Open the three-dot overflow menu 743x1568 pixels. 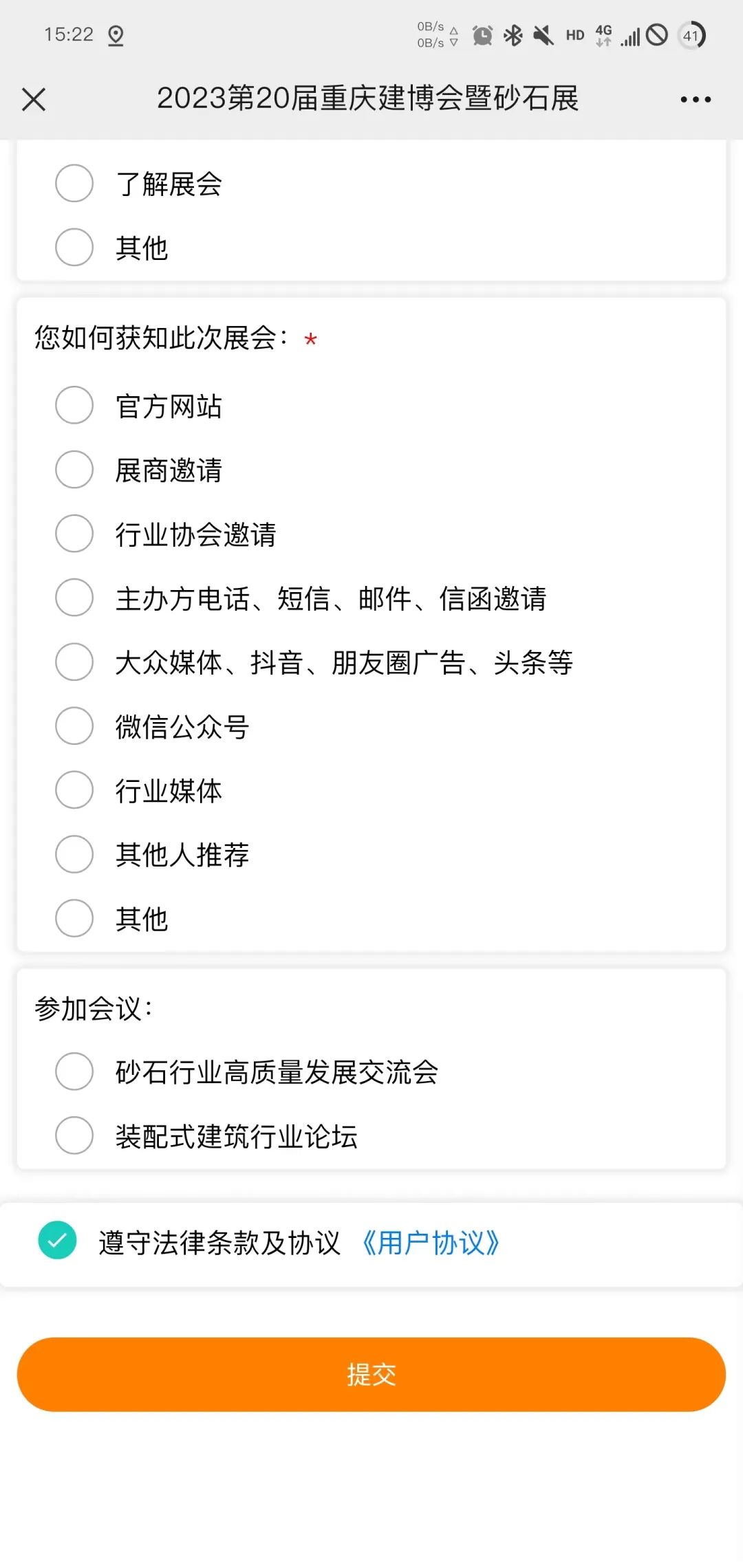696,100
